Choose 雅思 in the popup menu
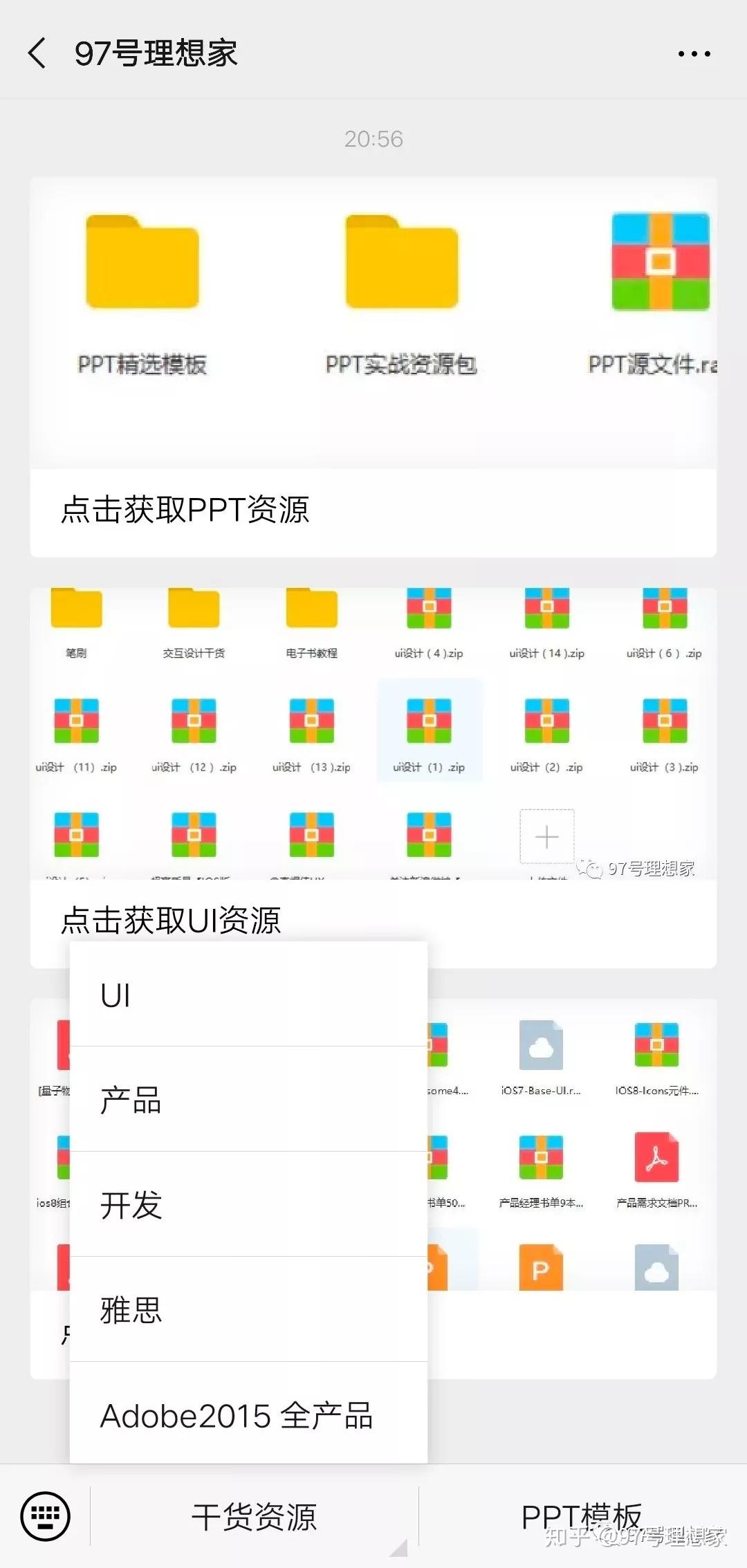Image resolution: width=747 pixels, height=1568 pixels. click(249, 1310)
